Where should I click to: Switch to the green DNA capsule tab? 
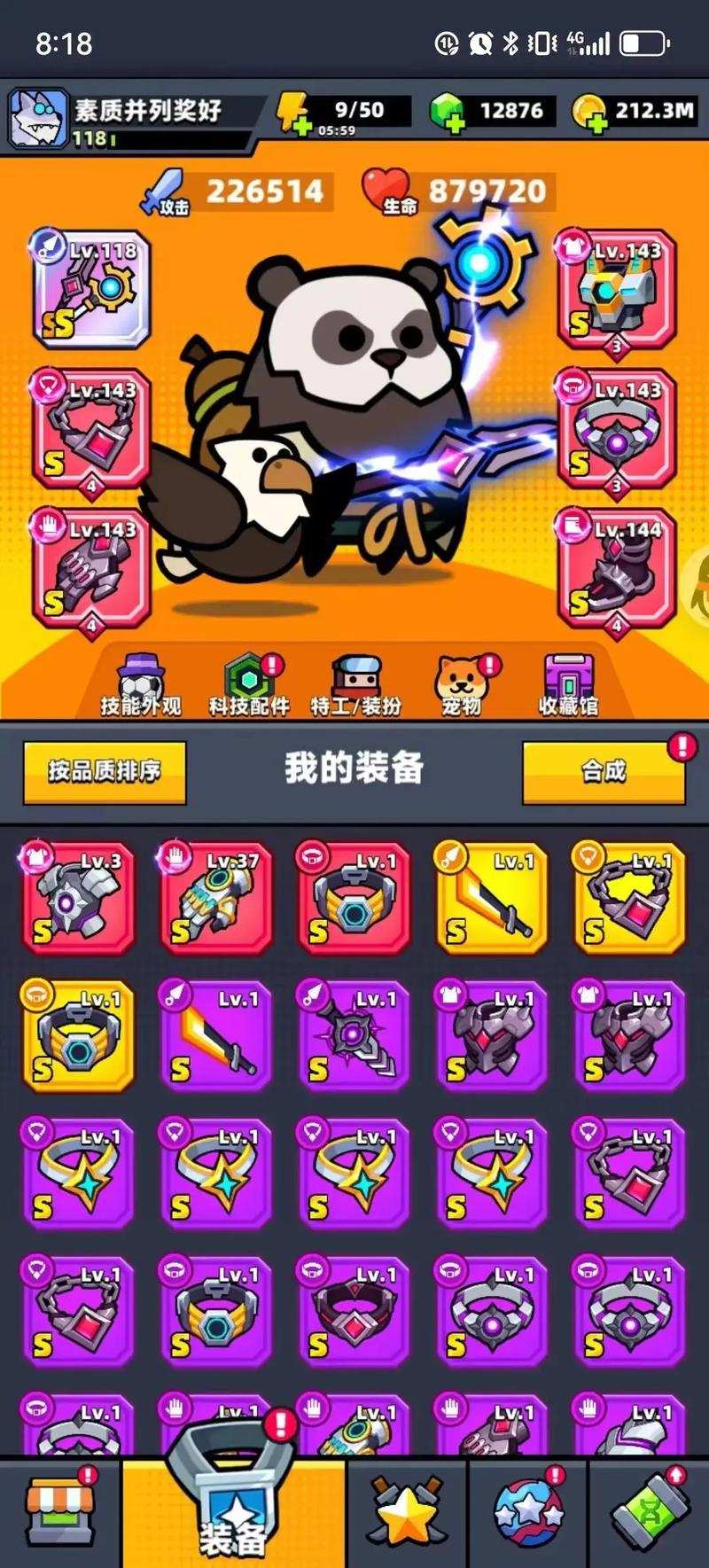tap(650, 1511)
